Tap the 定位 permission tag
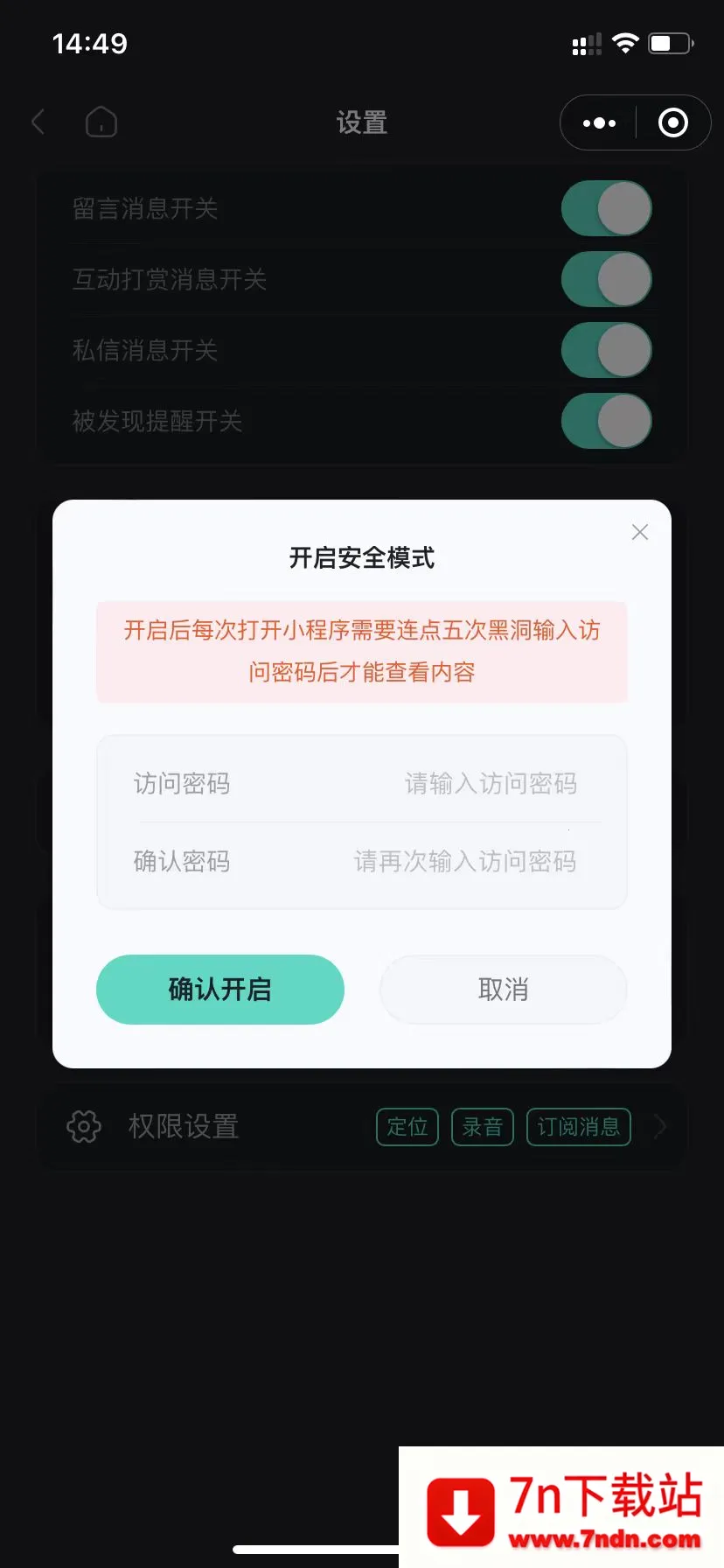Screen dimensions: 724x1568 (407, 1127)
